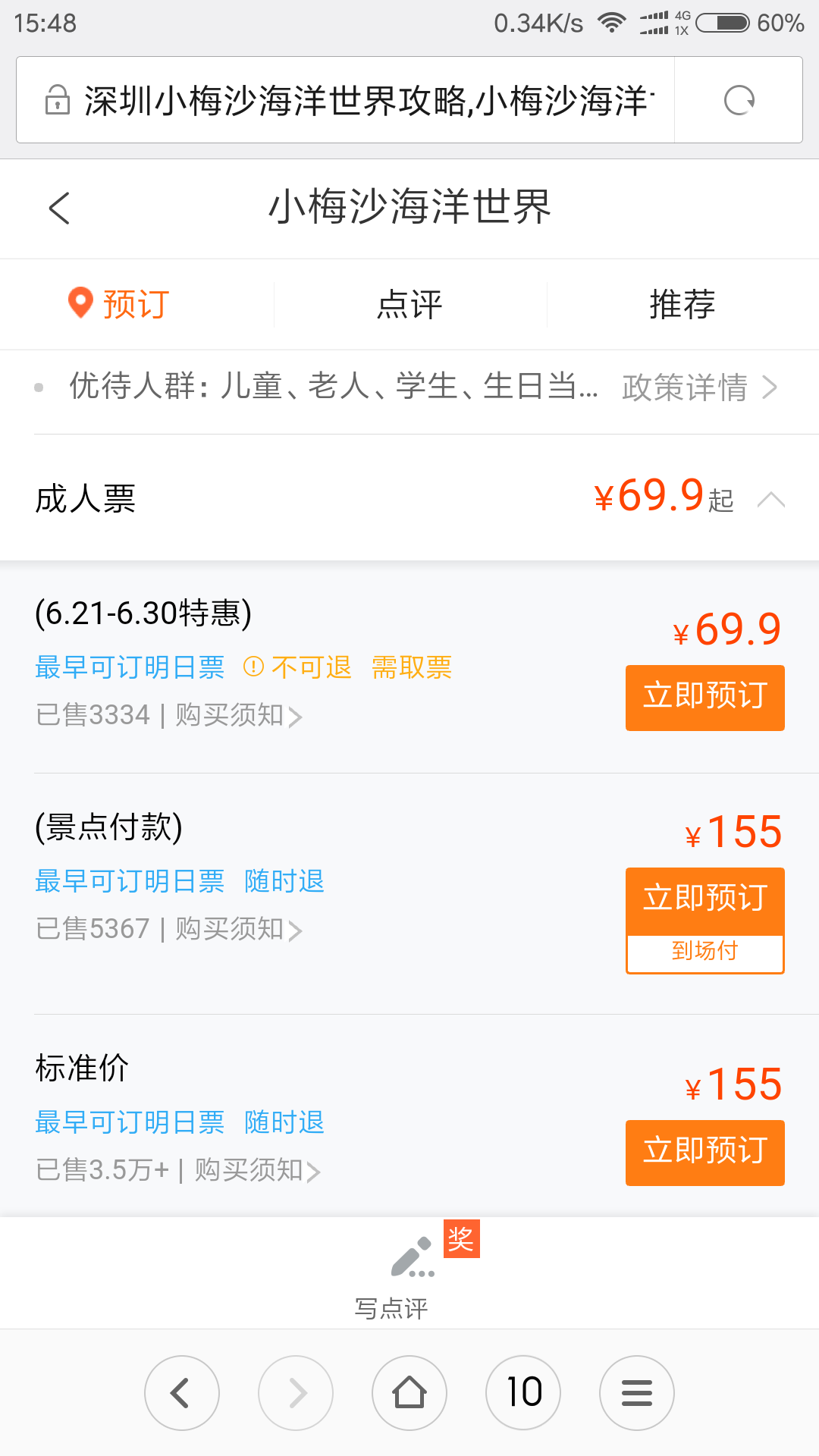Screen dimensions: 819x1456
Task: Switch to the 点评 tab
Action: tap(409, 305)
